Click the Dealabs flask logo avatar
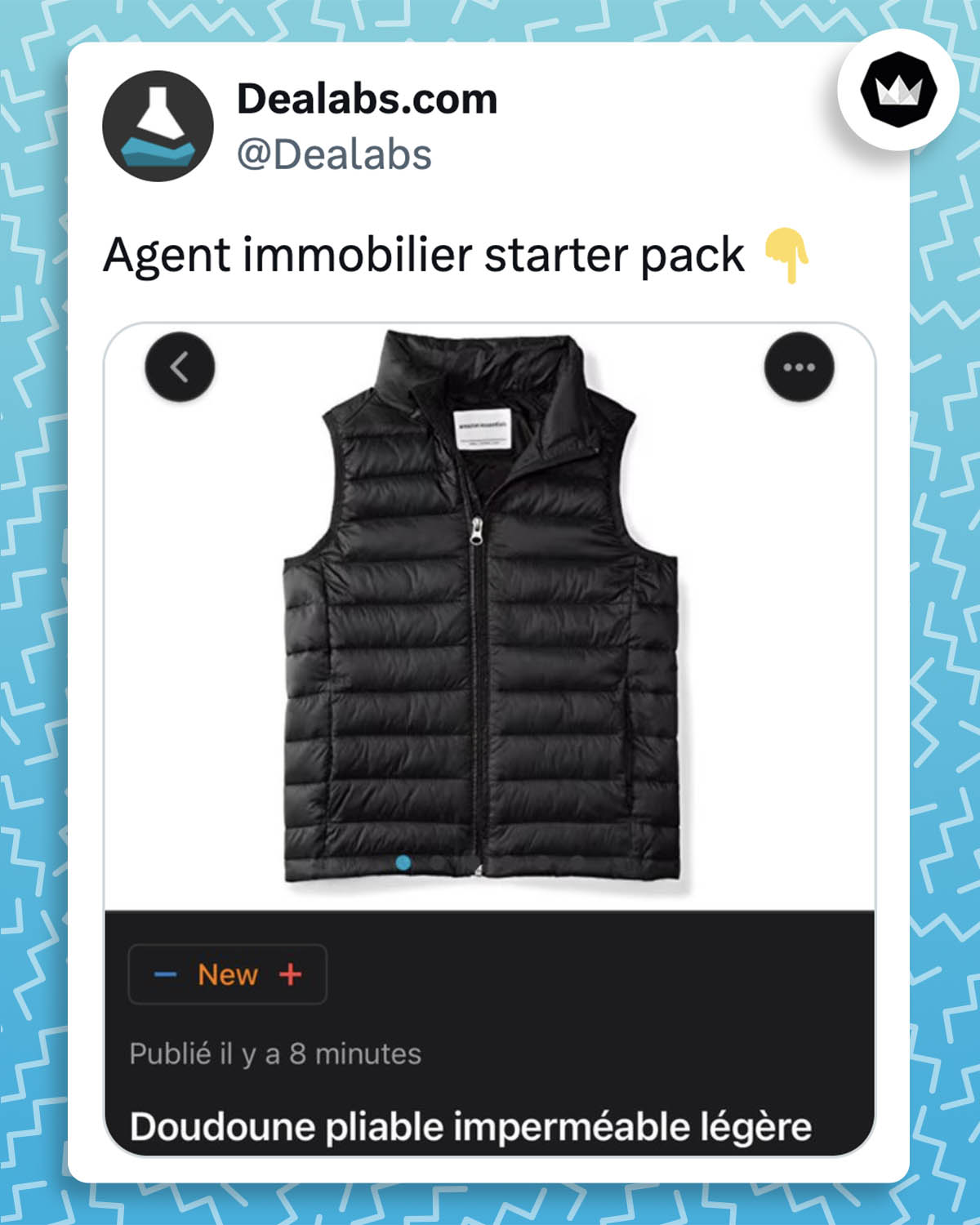The width and height of the screenshot is (980, 1225). pos(160,124)
